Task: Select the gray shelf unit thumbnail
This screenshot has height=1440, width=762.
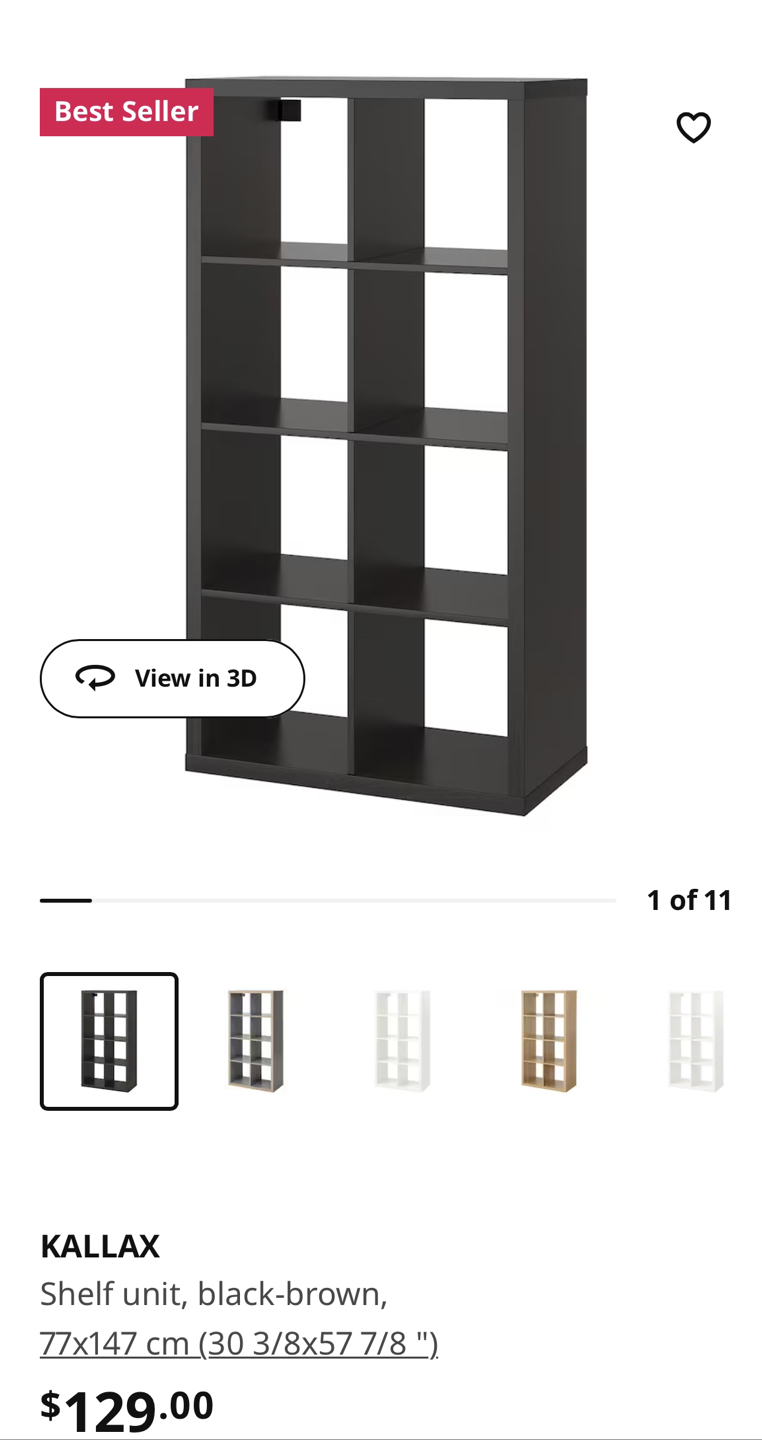Action: 256,1041
